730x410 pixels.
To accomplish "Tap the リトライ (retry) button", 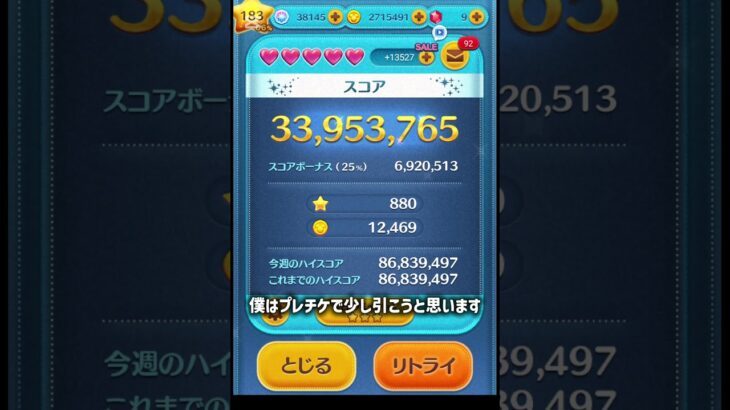I will click(422, 366).
